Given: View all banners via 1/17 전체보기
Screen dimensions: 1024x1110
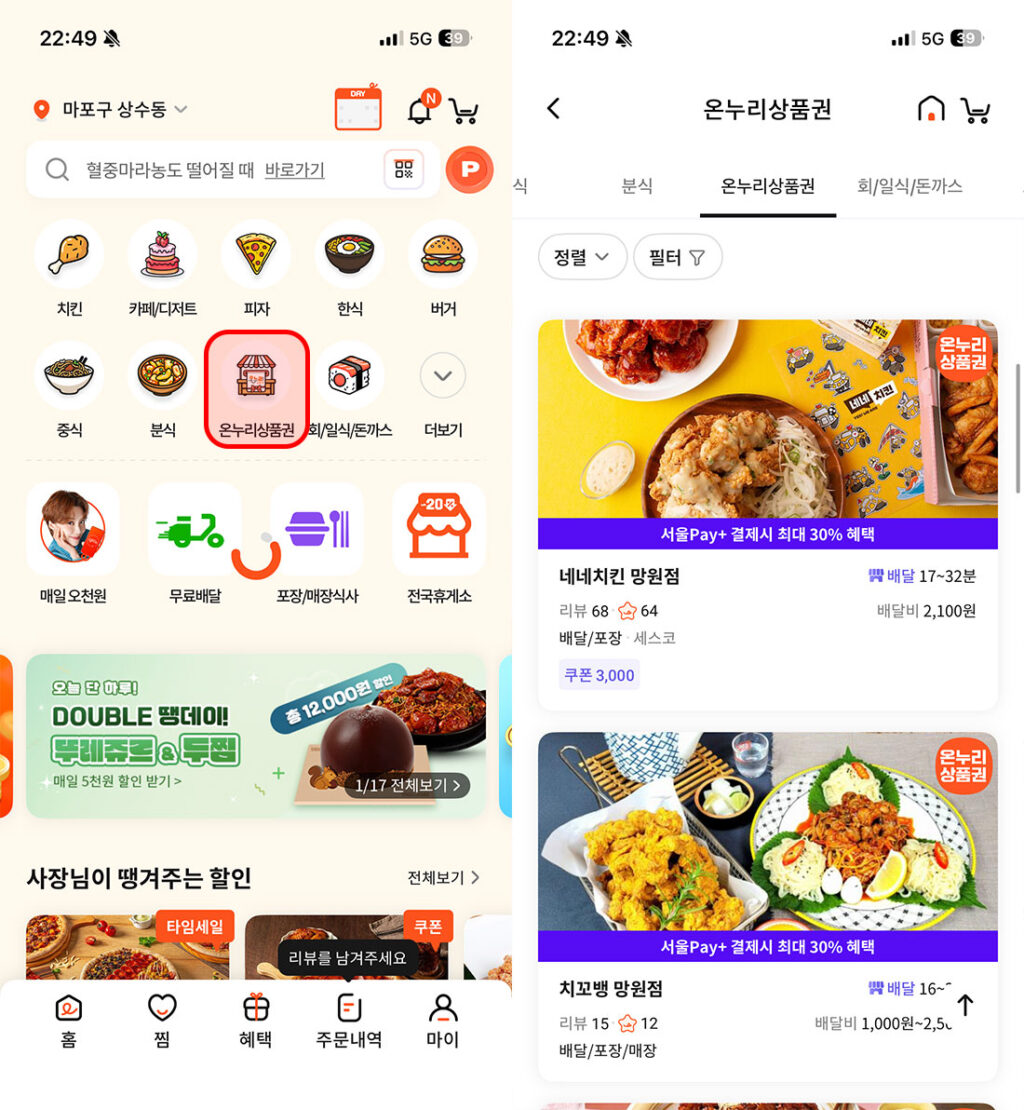Looking at the screenshot, I should tap(412, 786).
